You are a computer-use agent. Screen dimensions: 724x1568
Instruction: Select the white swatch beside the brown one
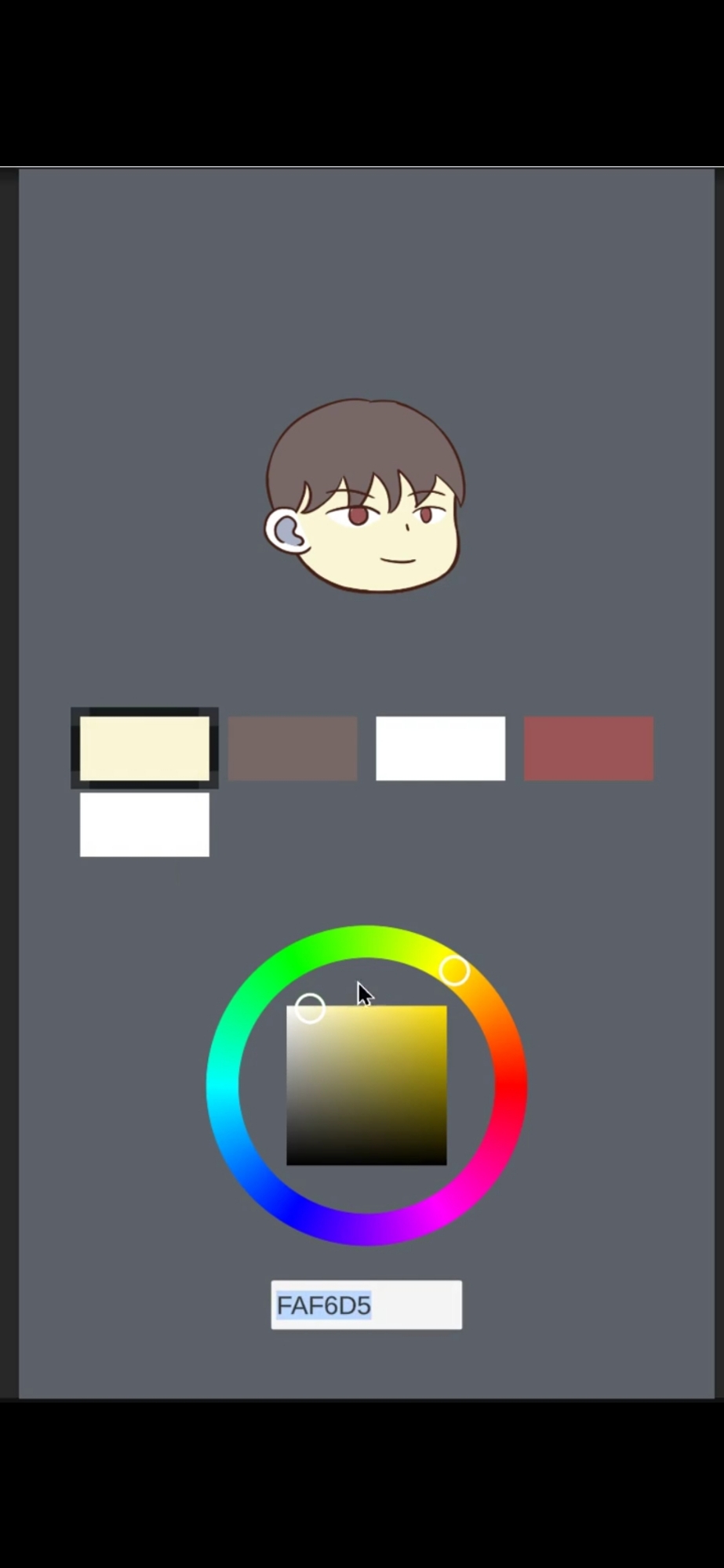440,748
